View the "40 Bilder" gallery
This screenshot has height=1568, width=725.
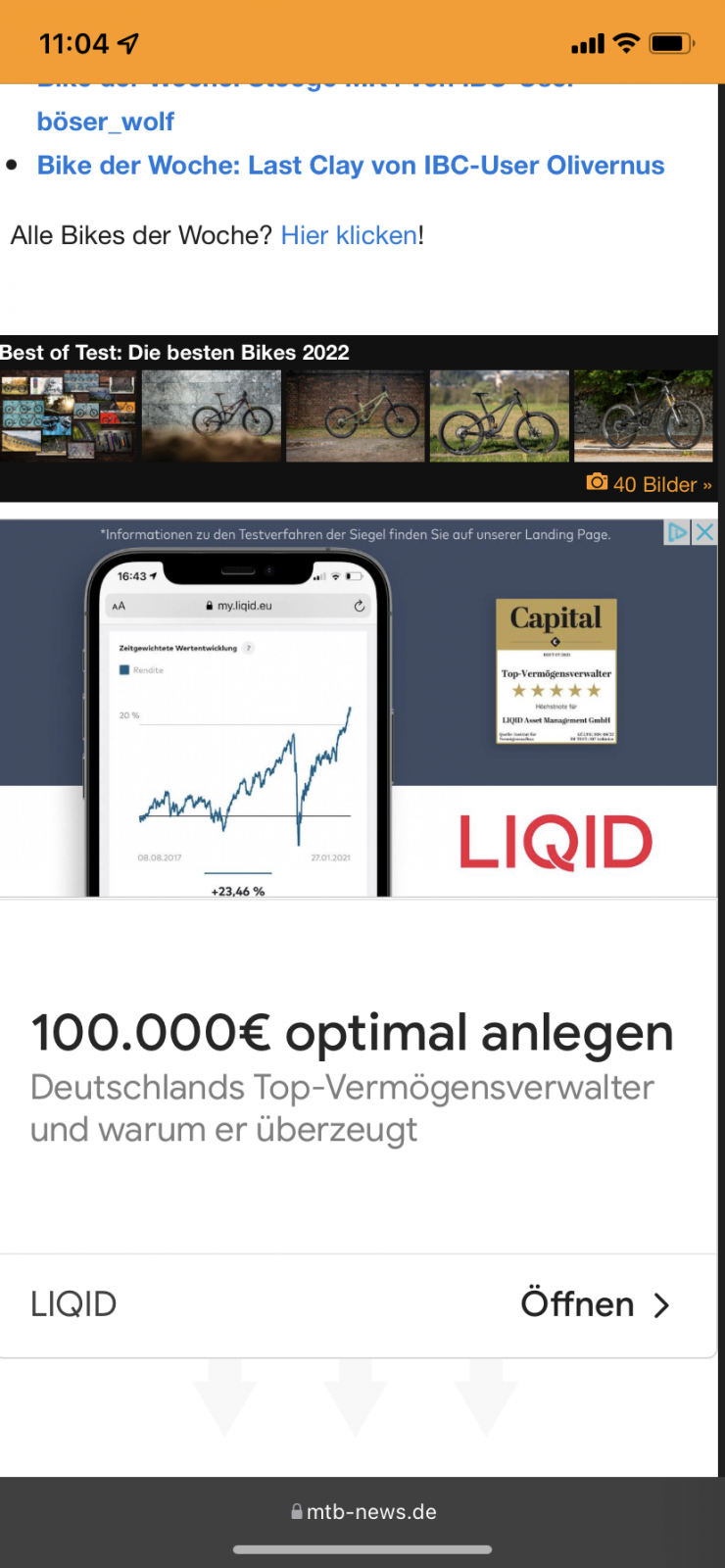coord(651,484)
